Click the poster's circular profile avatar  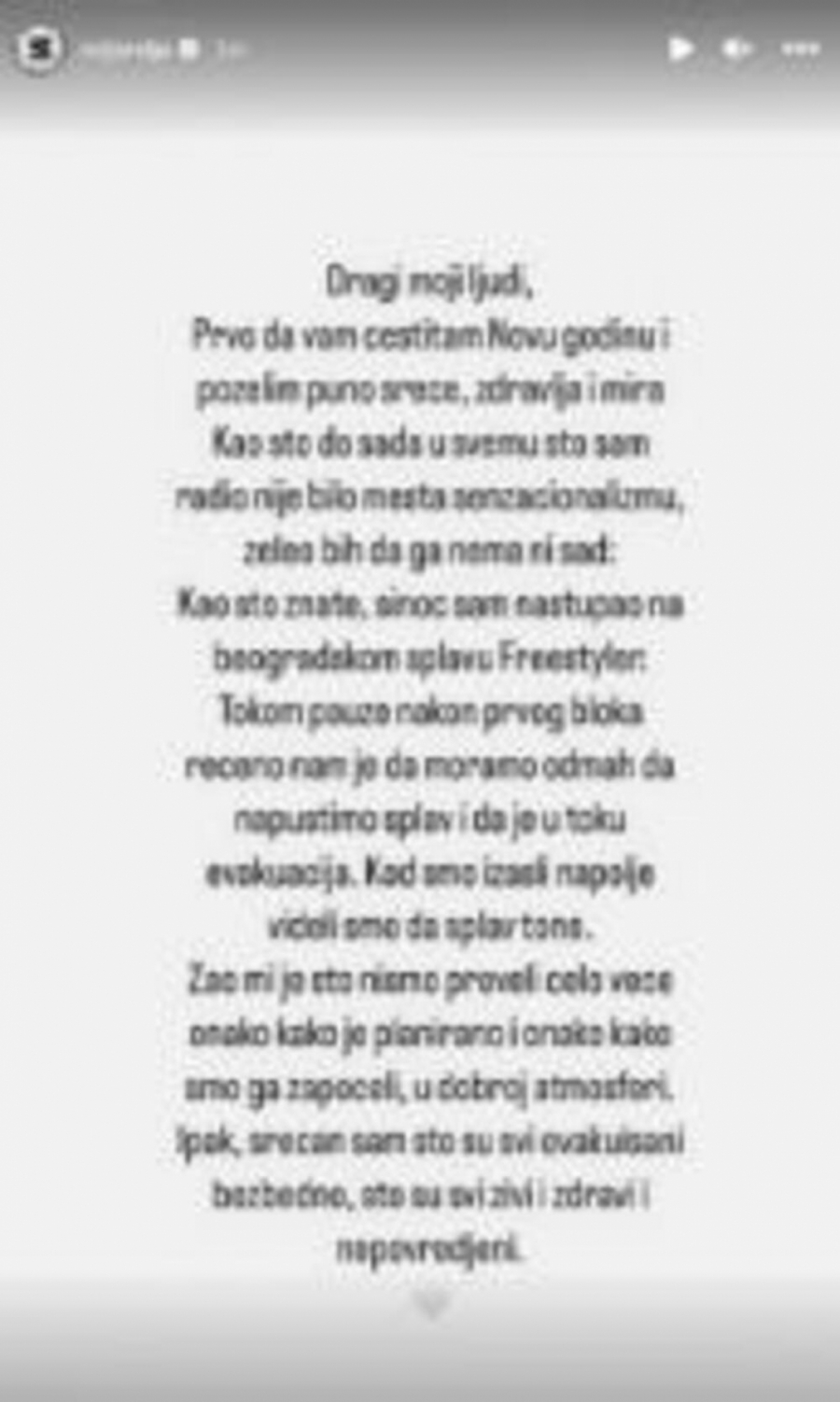click(x=40, y=46)
